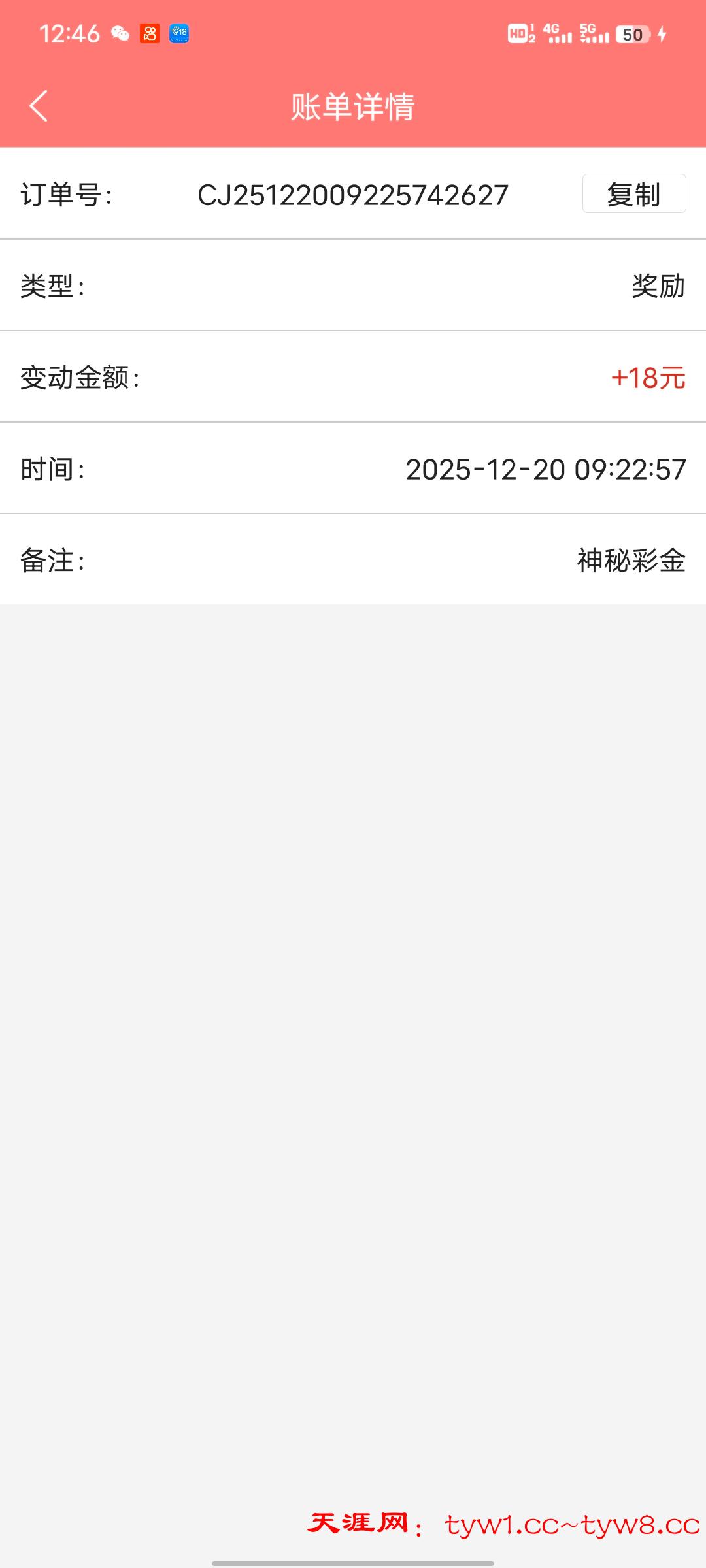Viewport: 706px width, 1568px height.
Task: Tap the 备注 value 神秘彩金
Action: click(630, 559)
